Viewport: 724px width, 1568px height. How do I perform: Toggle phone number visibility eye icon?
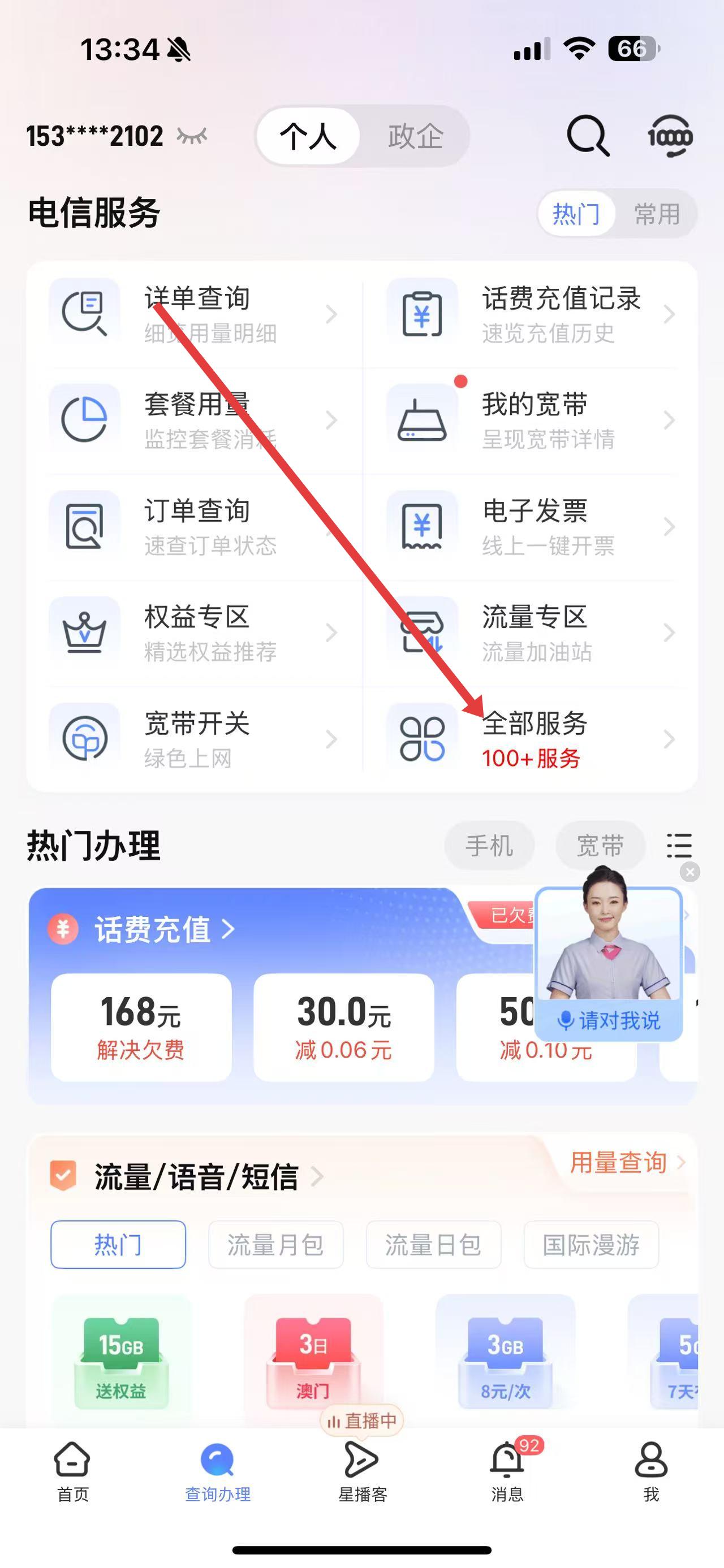tap(192, 136)
